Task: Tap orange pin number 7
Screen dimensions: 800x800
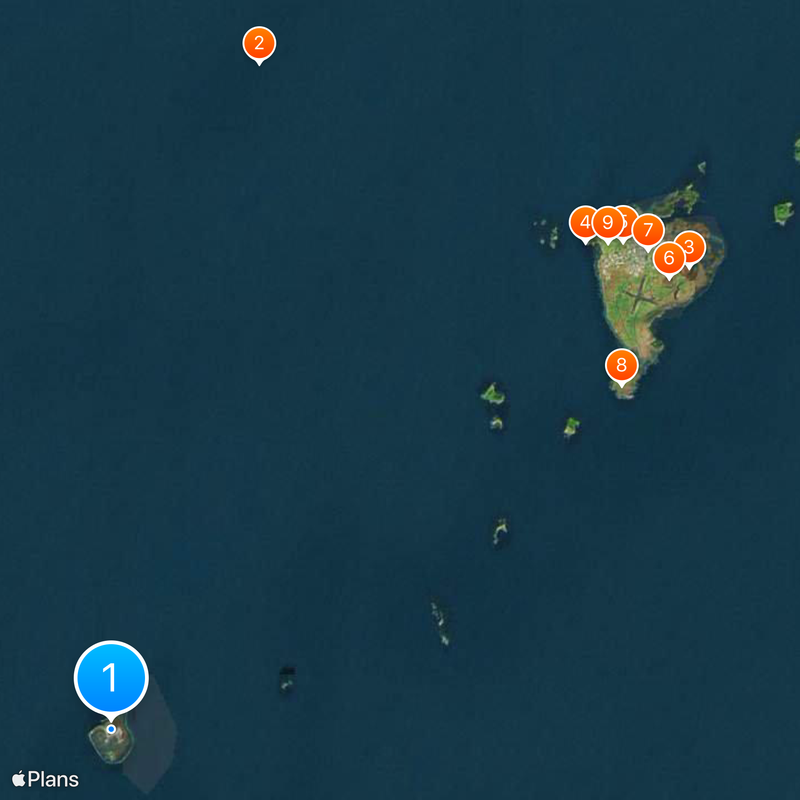Action: coord(647,230)
